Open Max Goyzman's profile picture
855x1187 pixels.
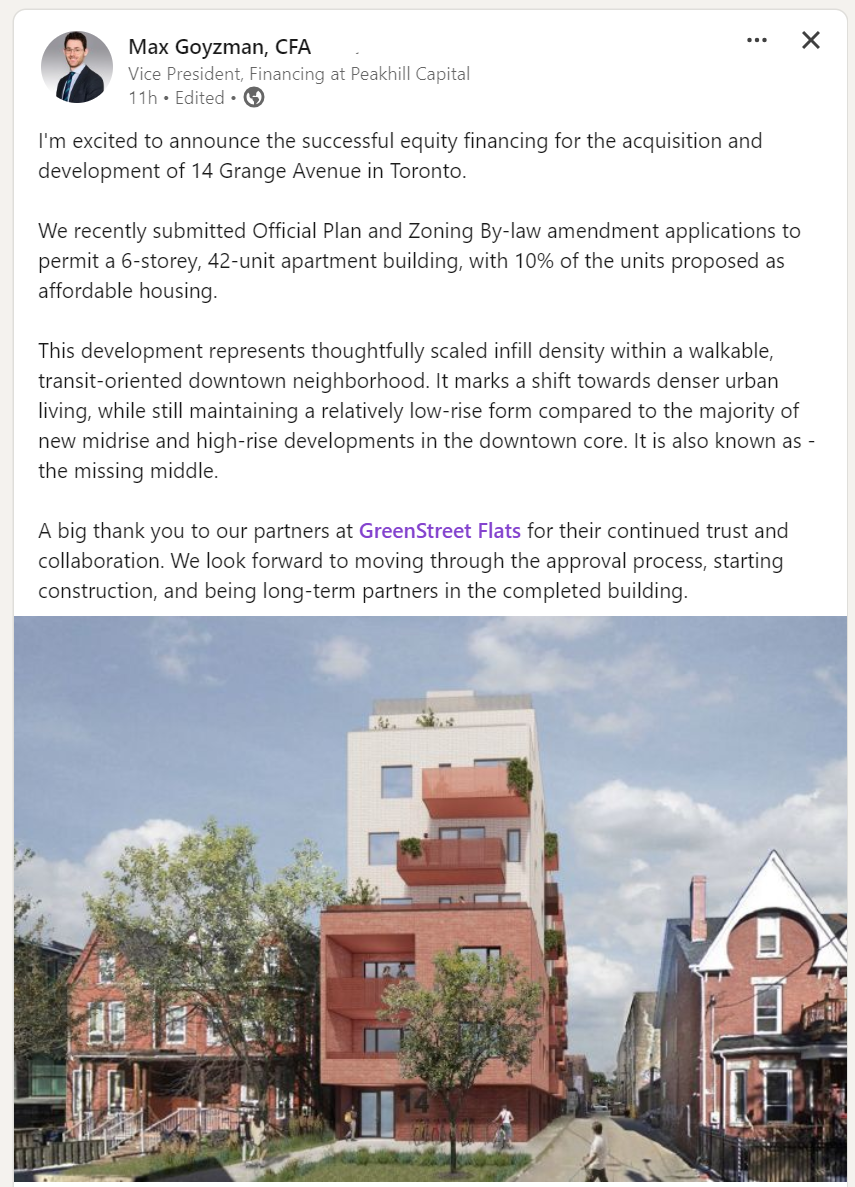77,68
